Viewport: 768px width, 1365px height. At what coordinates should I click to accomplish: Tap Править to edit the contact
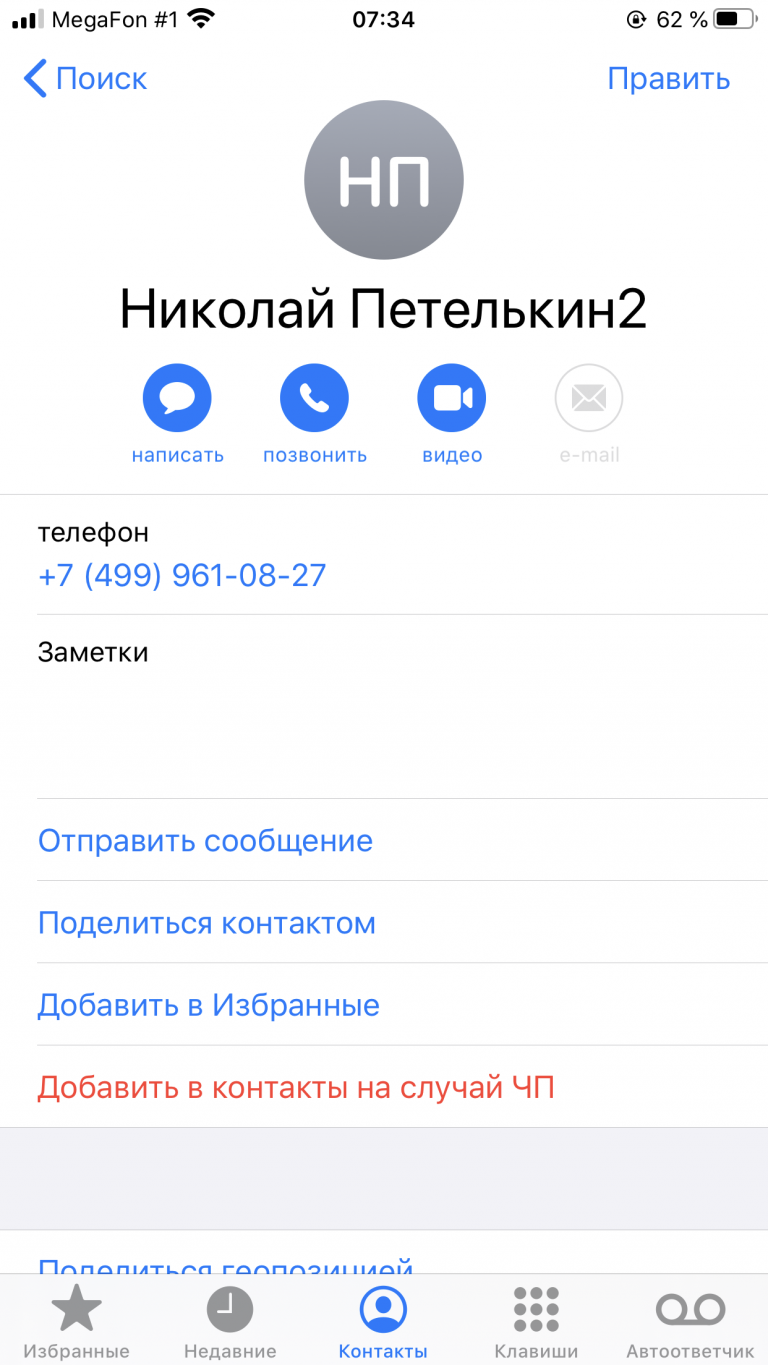(x=669, y=78)
